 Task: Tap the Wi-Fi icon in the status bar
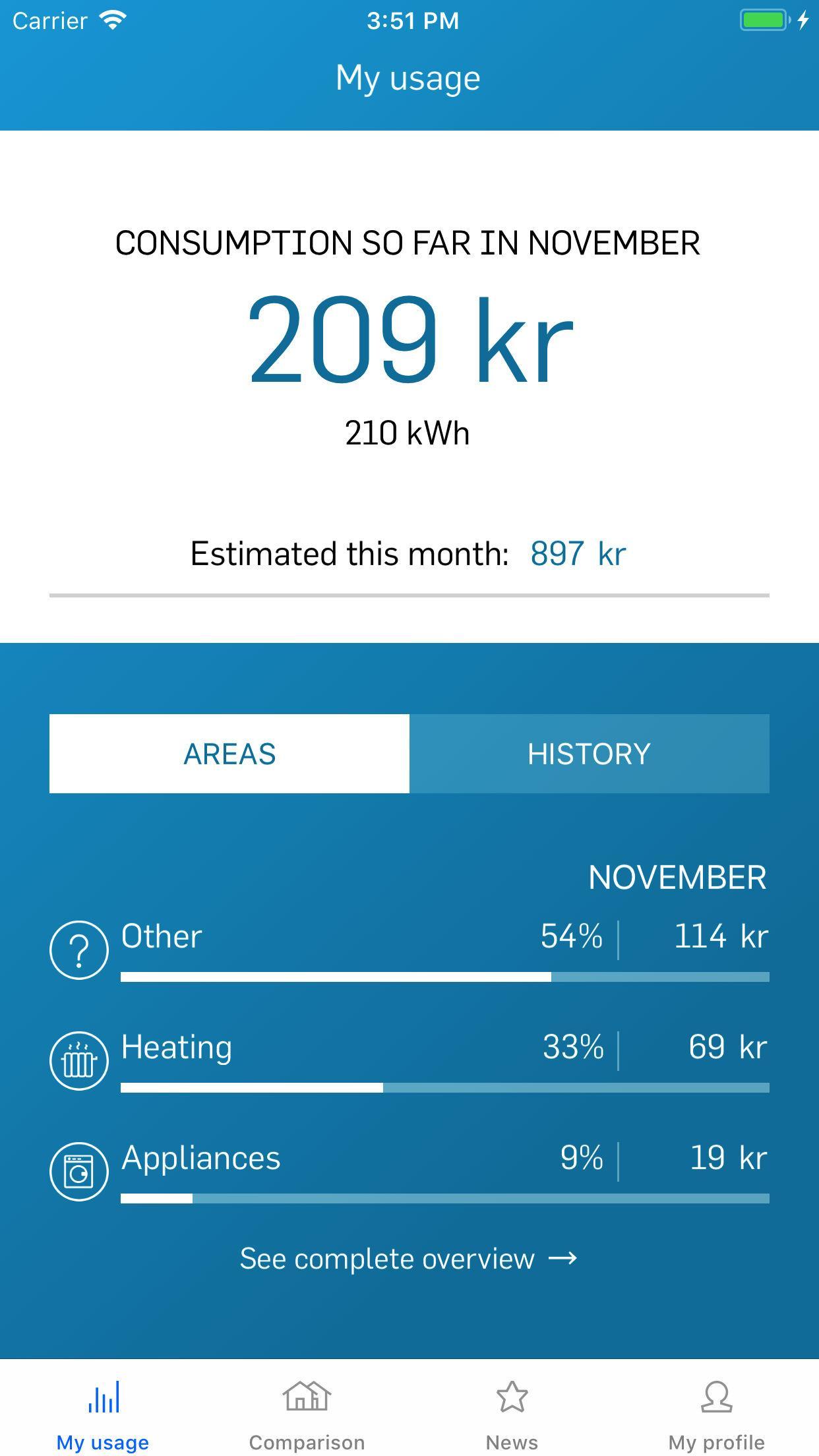(x=112, y=19)
